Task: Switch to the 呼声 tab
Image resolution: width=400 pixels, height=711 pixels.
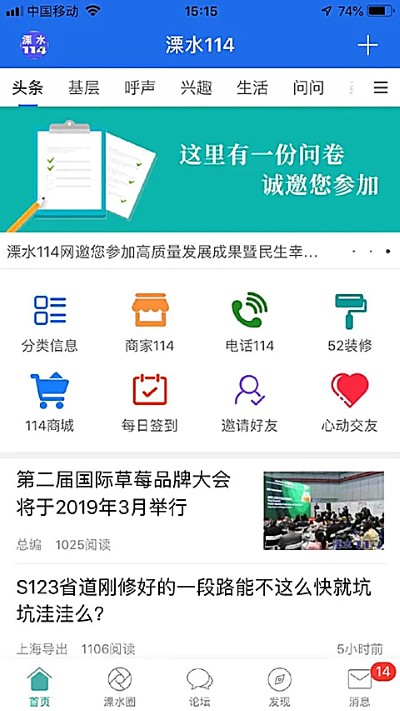Action: click(140, 88)
